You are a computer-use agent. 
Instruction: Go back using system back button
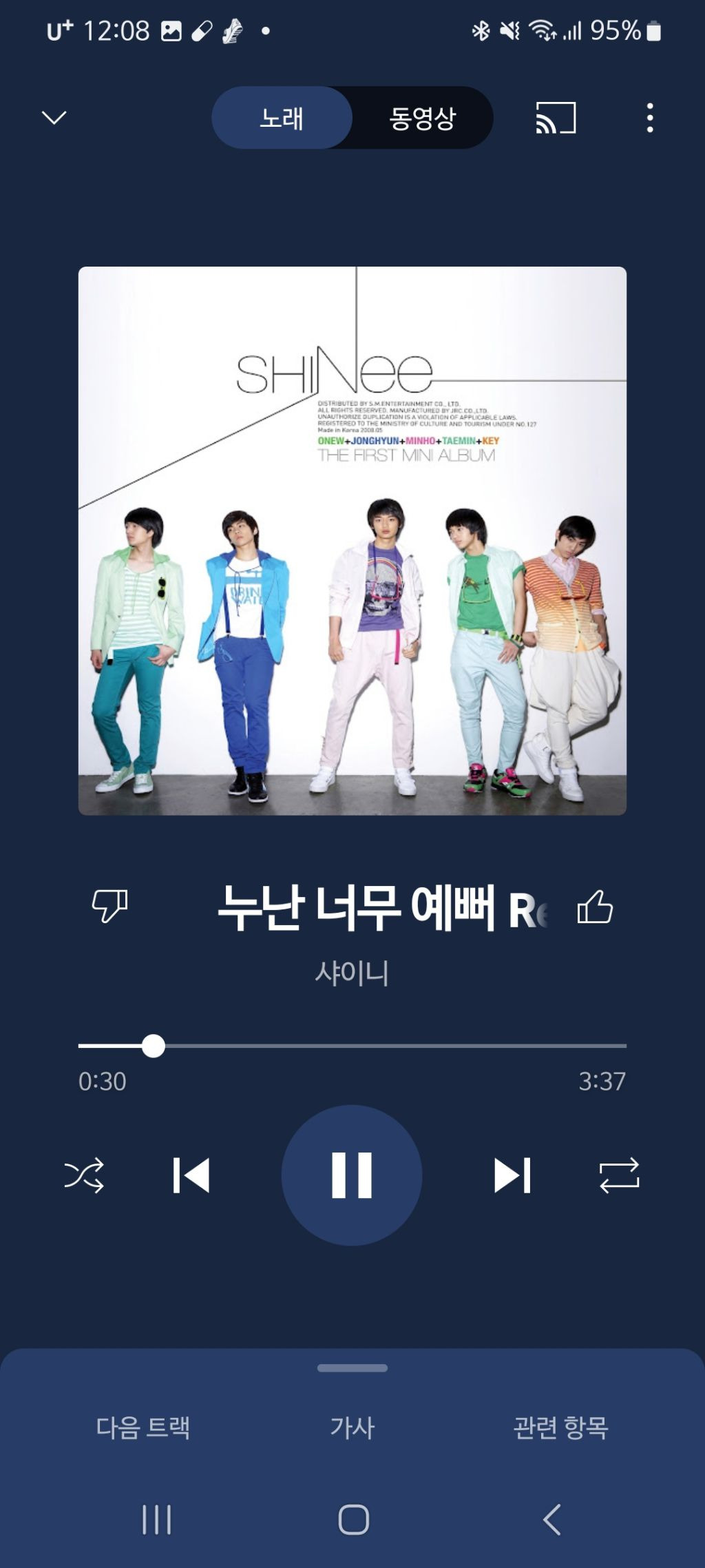[x=551, y=1519]
